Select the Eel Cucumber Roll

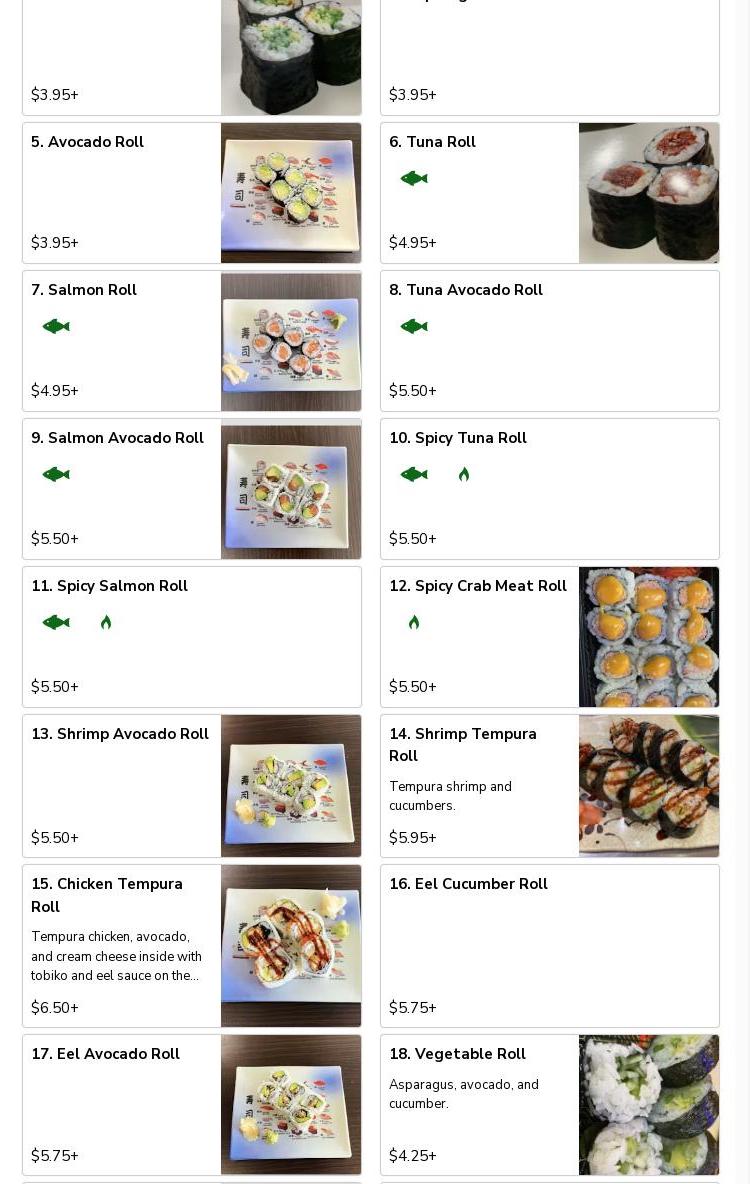coord(549,946)
